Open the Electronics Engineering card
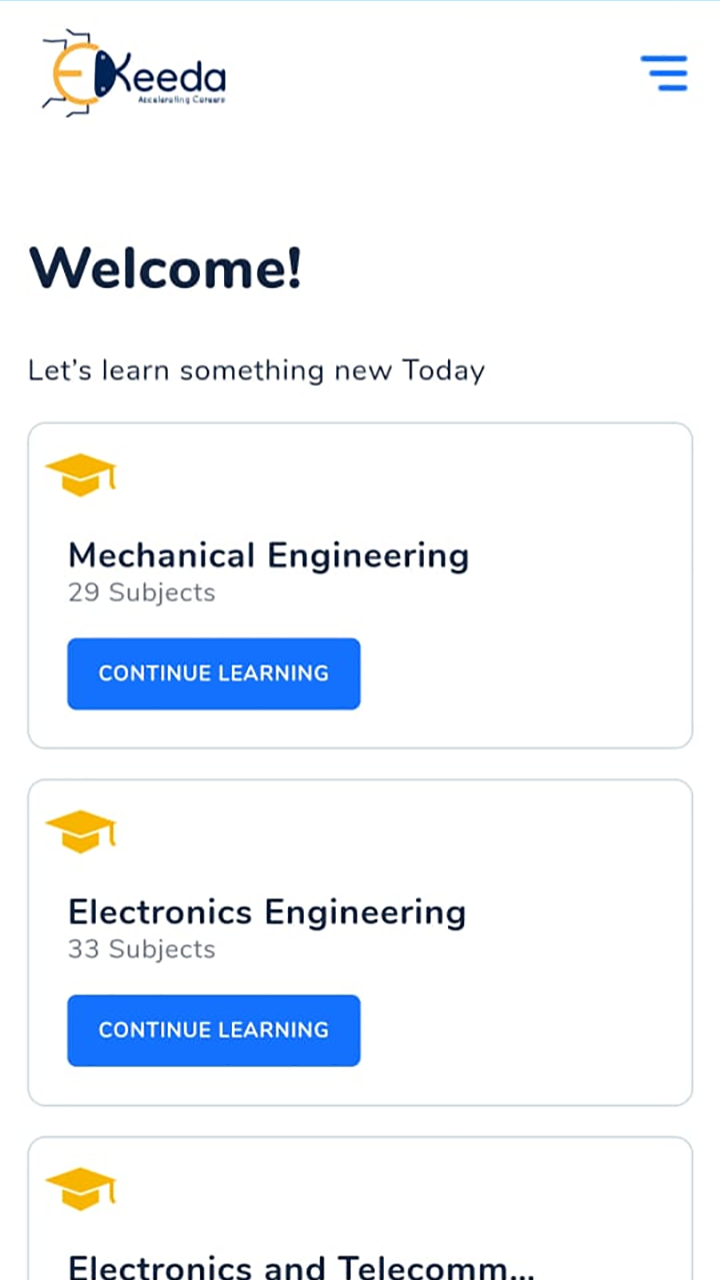 pos(360,942)
